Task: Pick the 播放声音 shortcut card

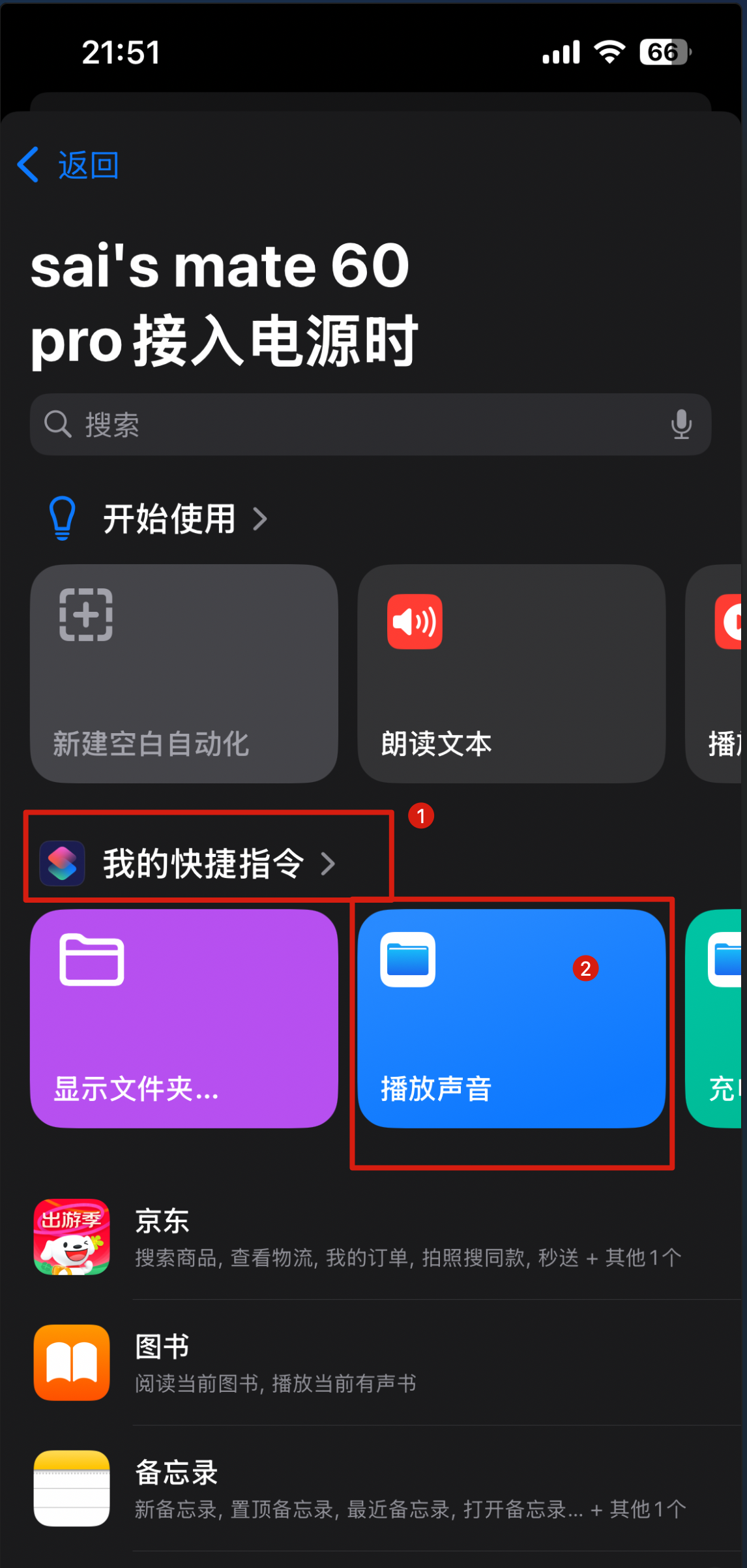Action: (x=511, y=1018)
